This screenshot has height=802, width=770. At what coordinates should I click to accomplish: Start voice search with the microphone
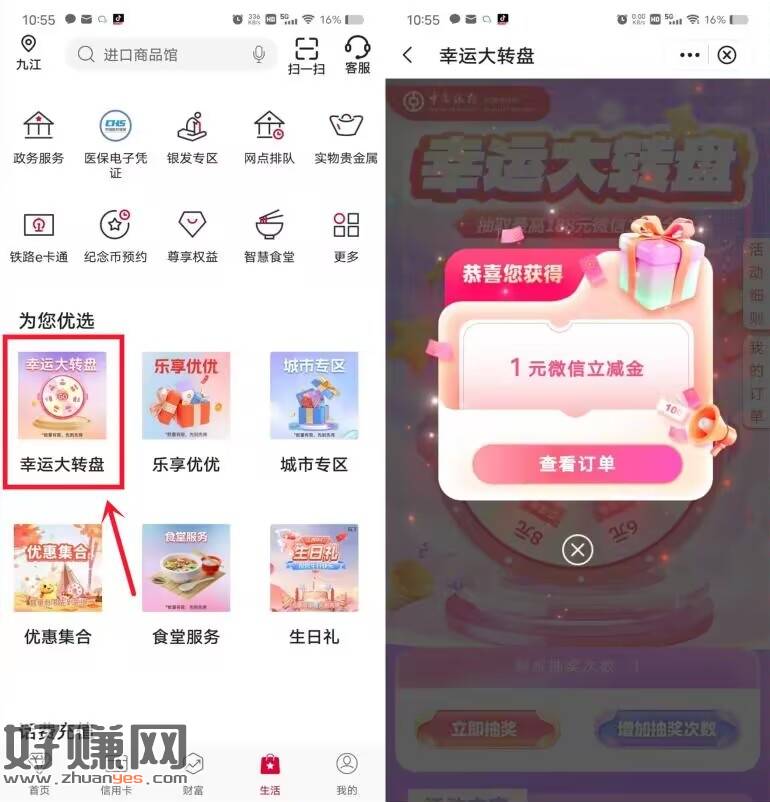pos(259,54)
